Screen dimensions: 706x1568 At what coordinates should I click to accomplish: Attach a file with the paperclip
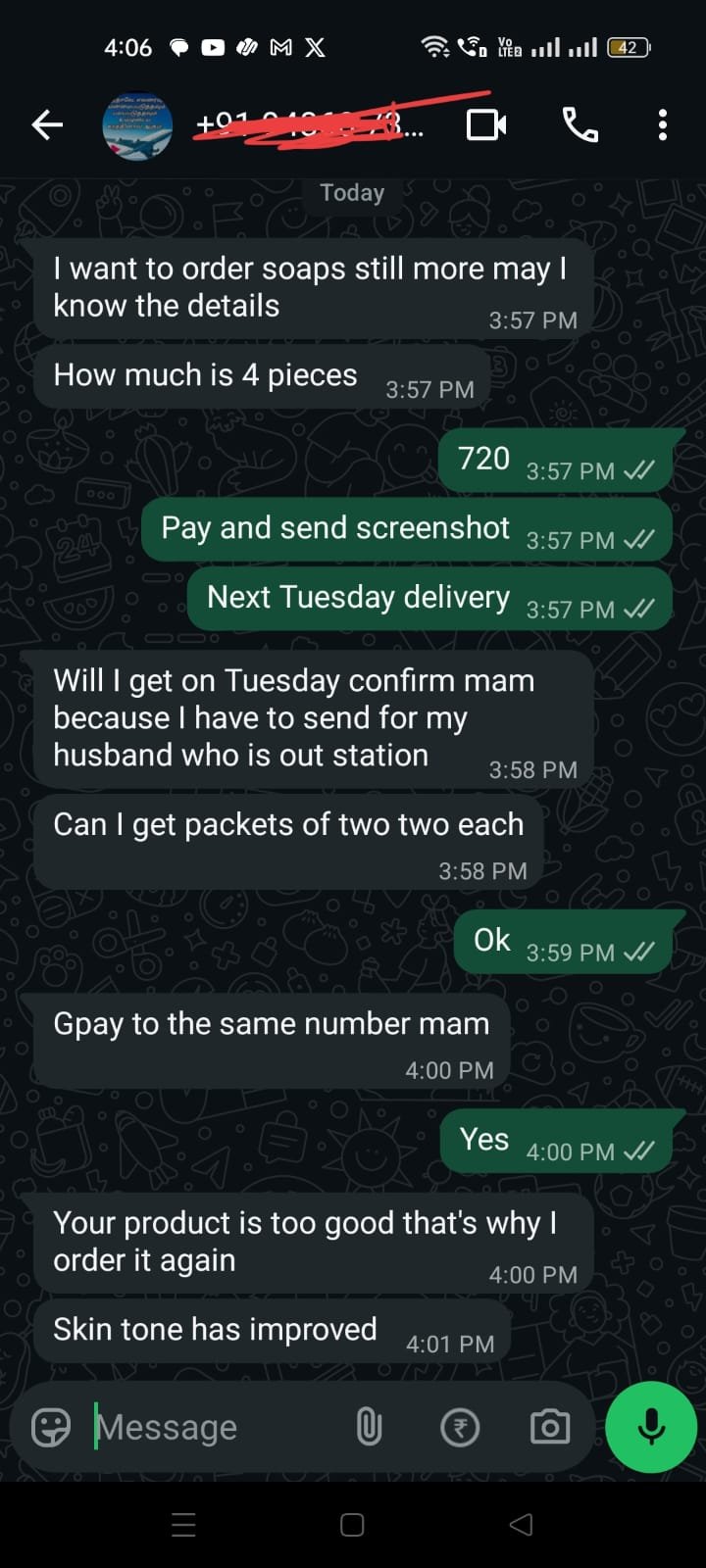click(x=369, y=1427)
